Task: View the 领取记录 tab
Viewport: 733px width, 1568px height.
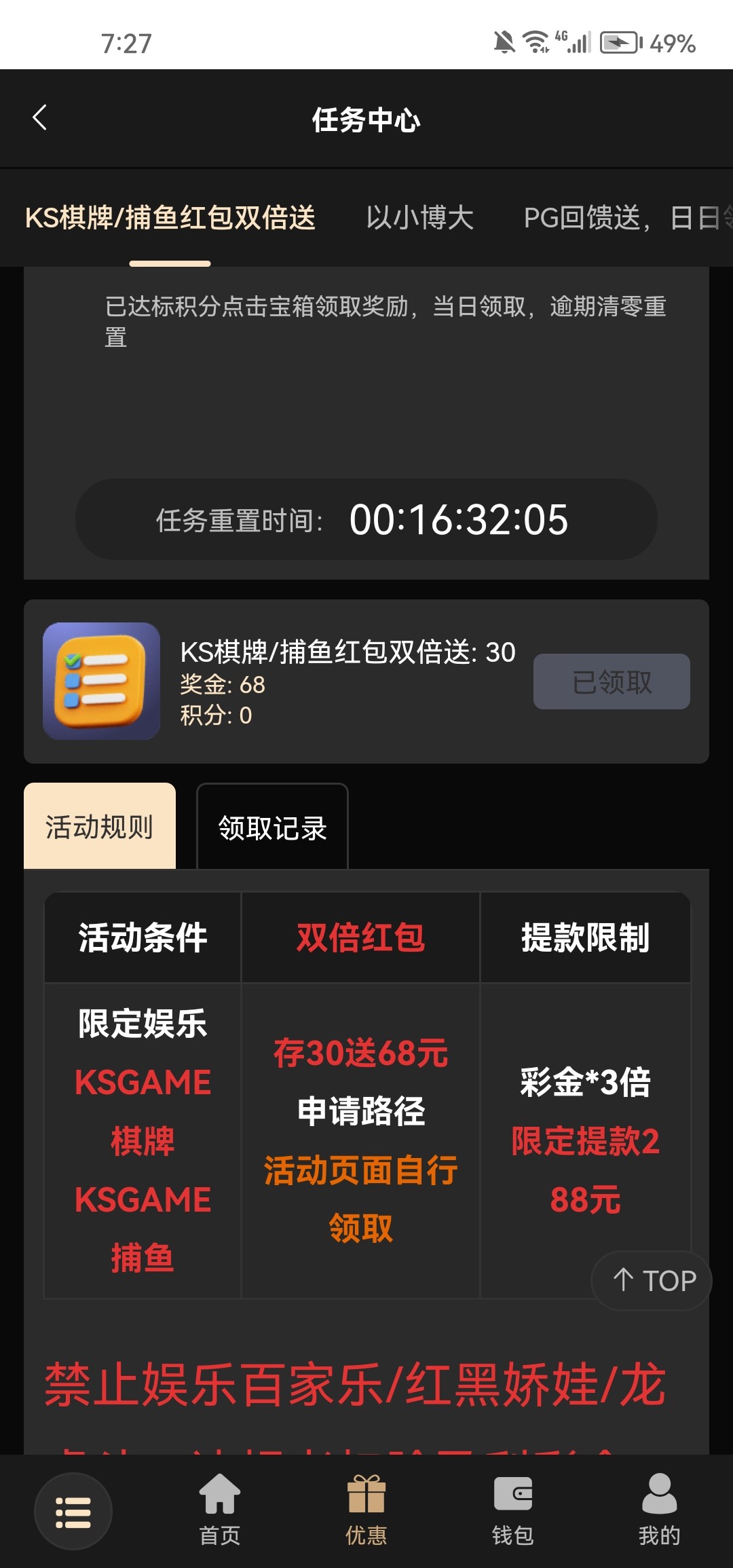Action: pyautogui.click(x=272, y=827)
